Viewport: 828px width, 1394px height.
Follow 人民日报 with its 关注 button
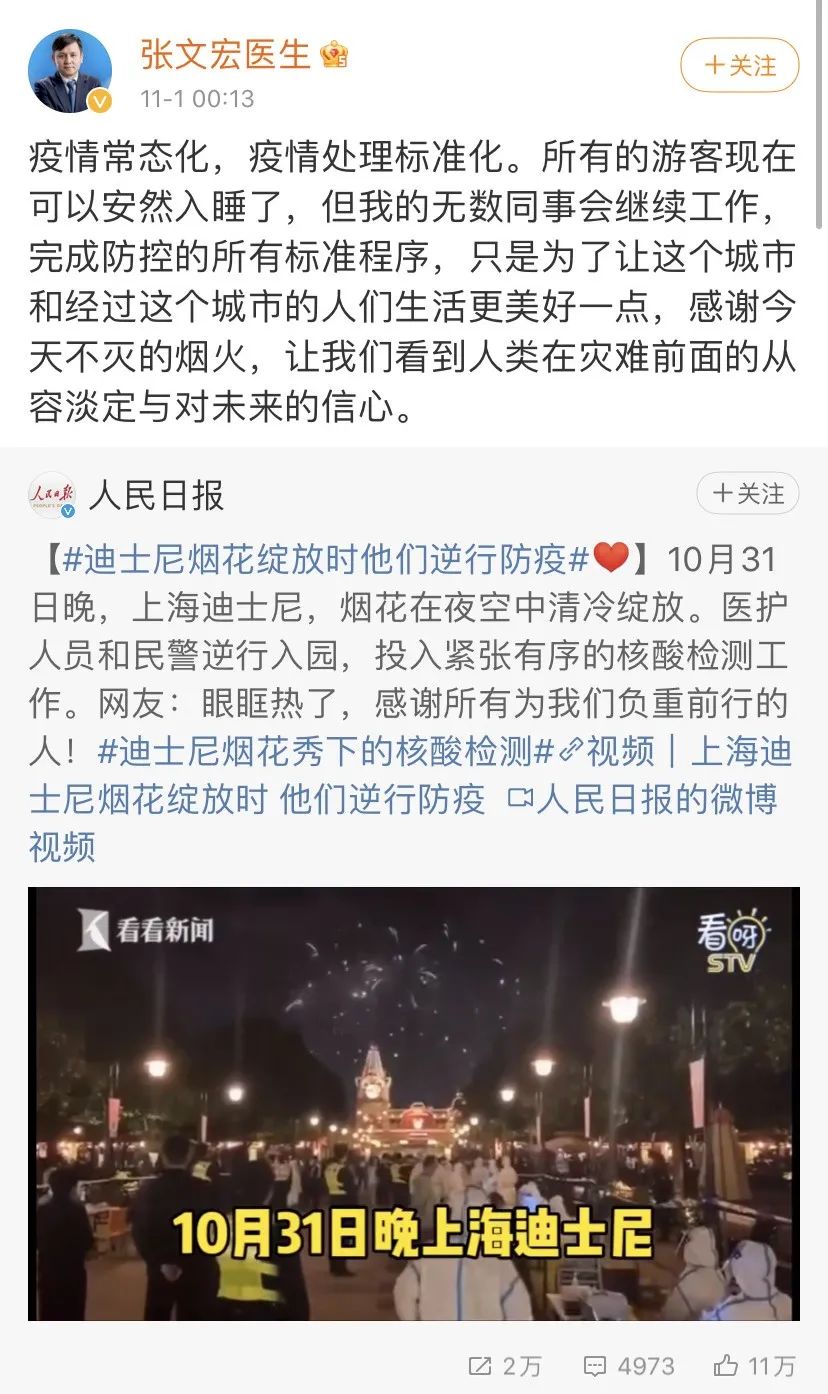pos(747,494)
